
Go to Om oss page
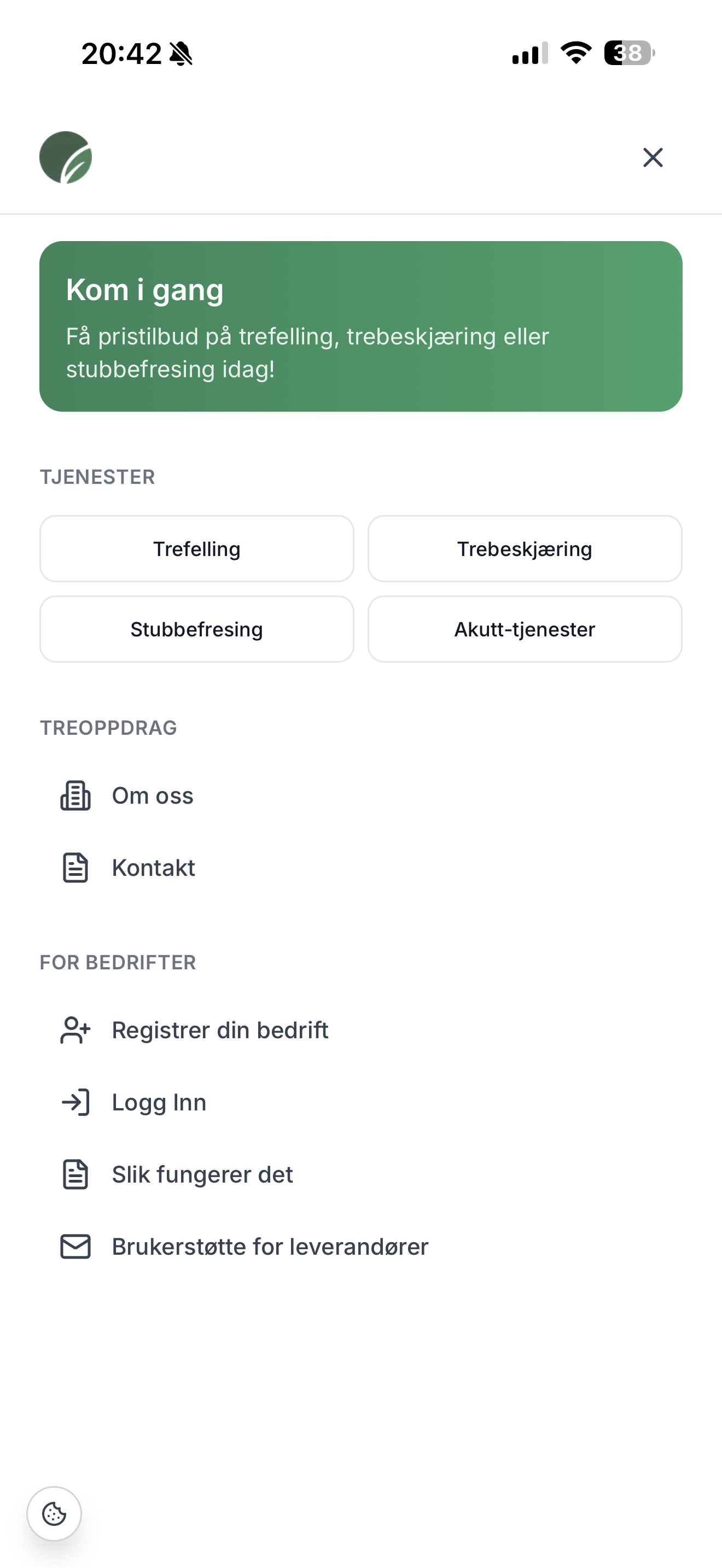[152, 795]
